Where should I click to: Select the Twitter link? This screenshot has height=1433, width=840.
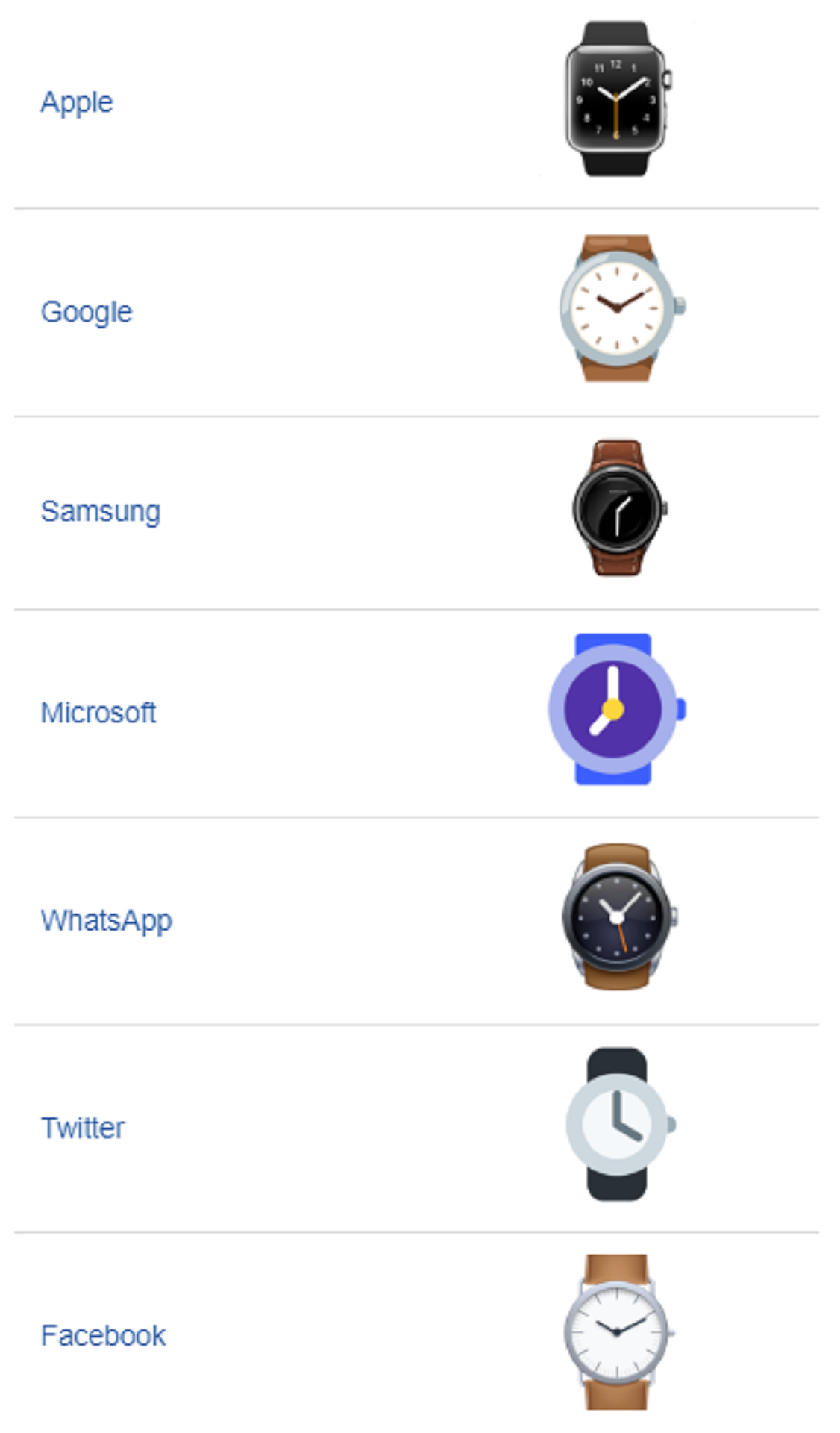point(83,1128)
